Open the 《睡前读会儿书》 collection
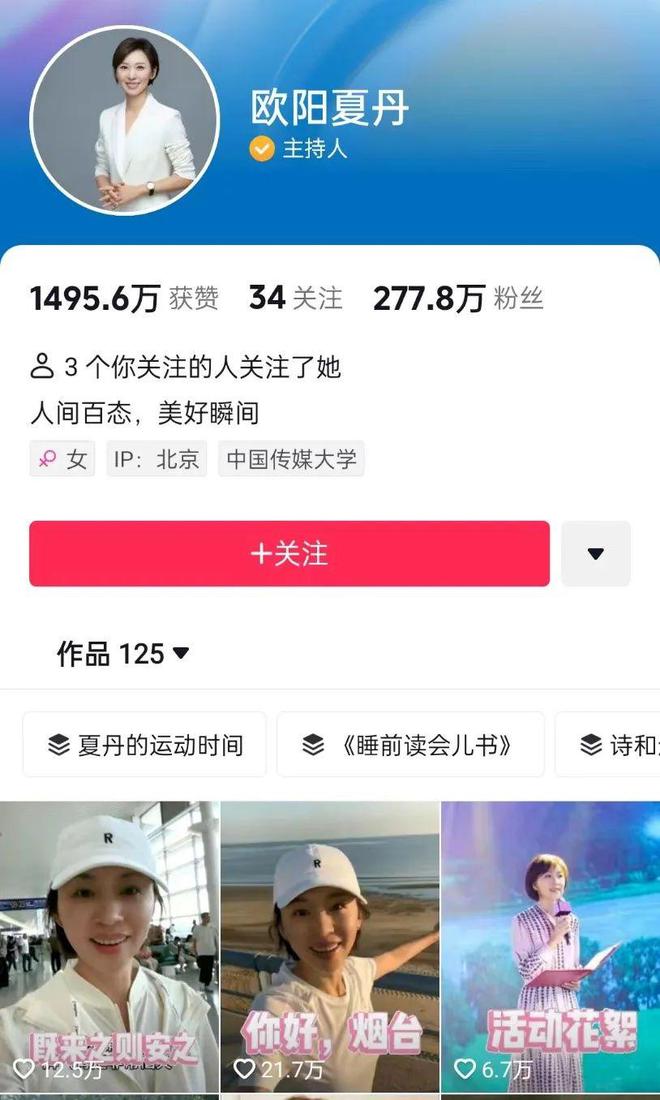This screenshot has height=1100, width=660. pyautogui.click(x=410, y=744)
